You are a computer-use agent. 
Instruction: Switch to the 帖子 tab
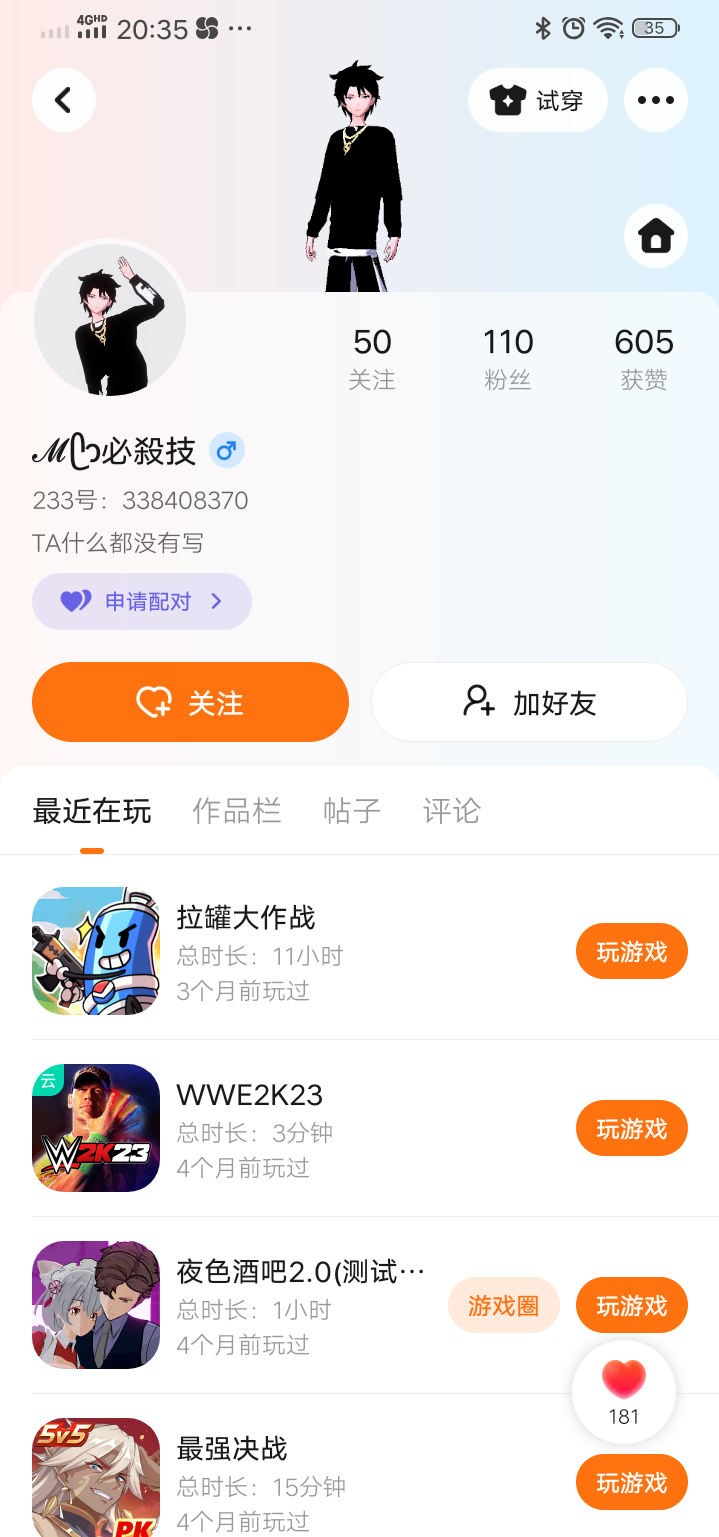352,811
